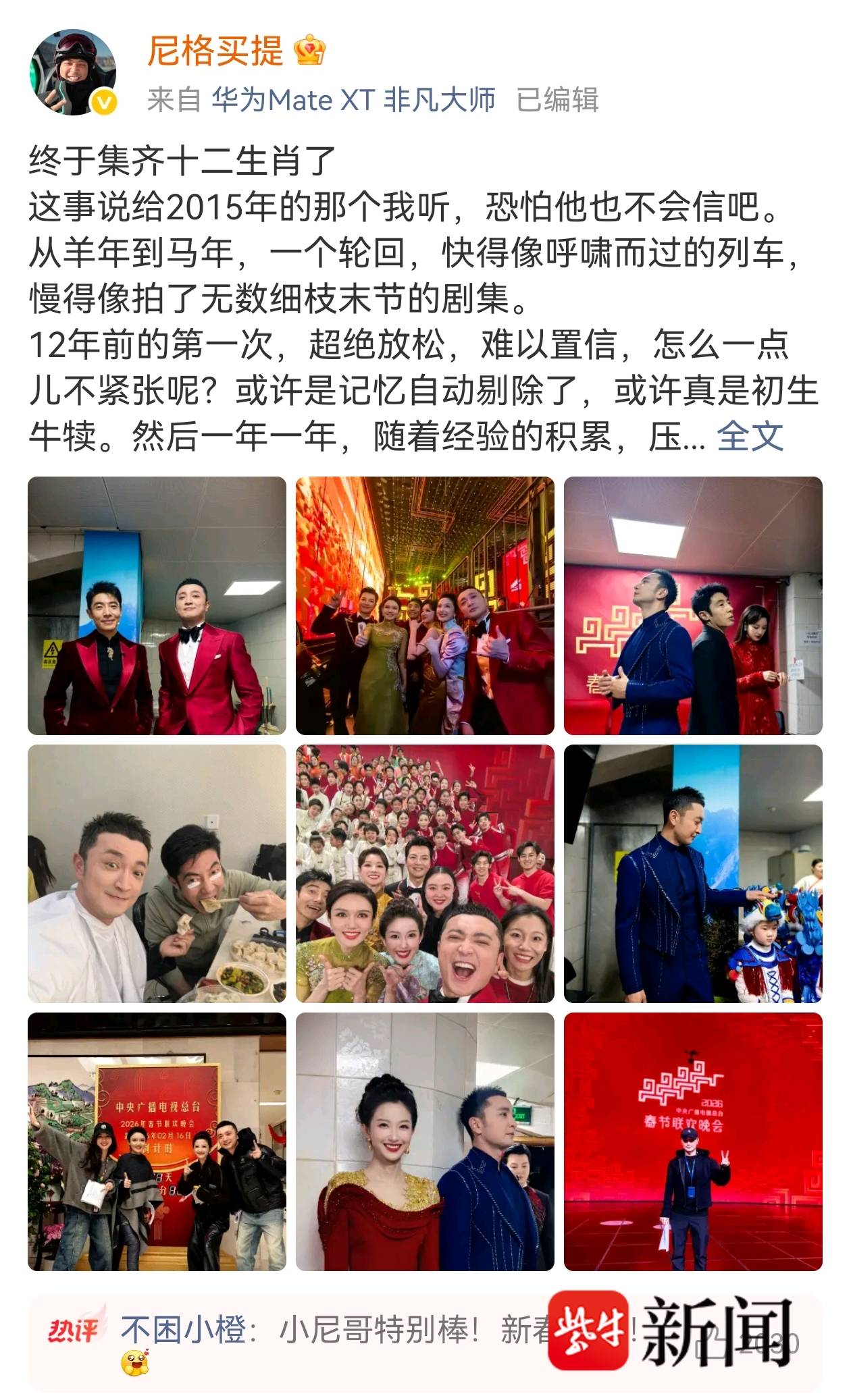Open the 华为Mate XT 非凡大师 device link
851x1400 pixels.
click(x=353, y=101)
